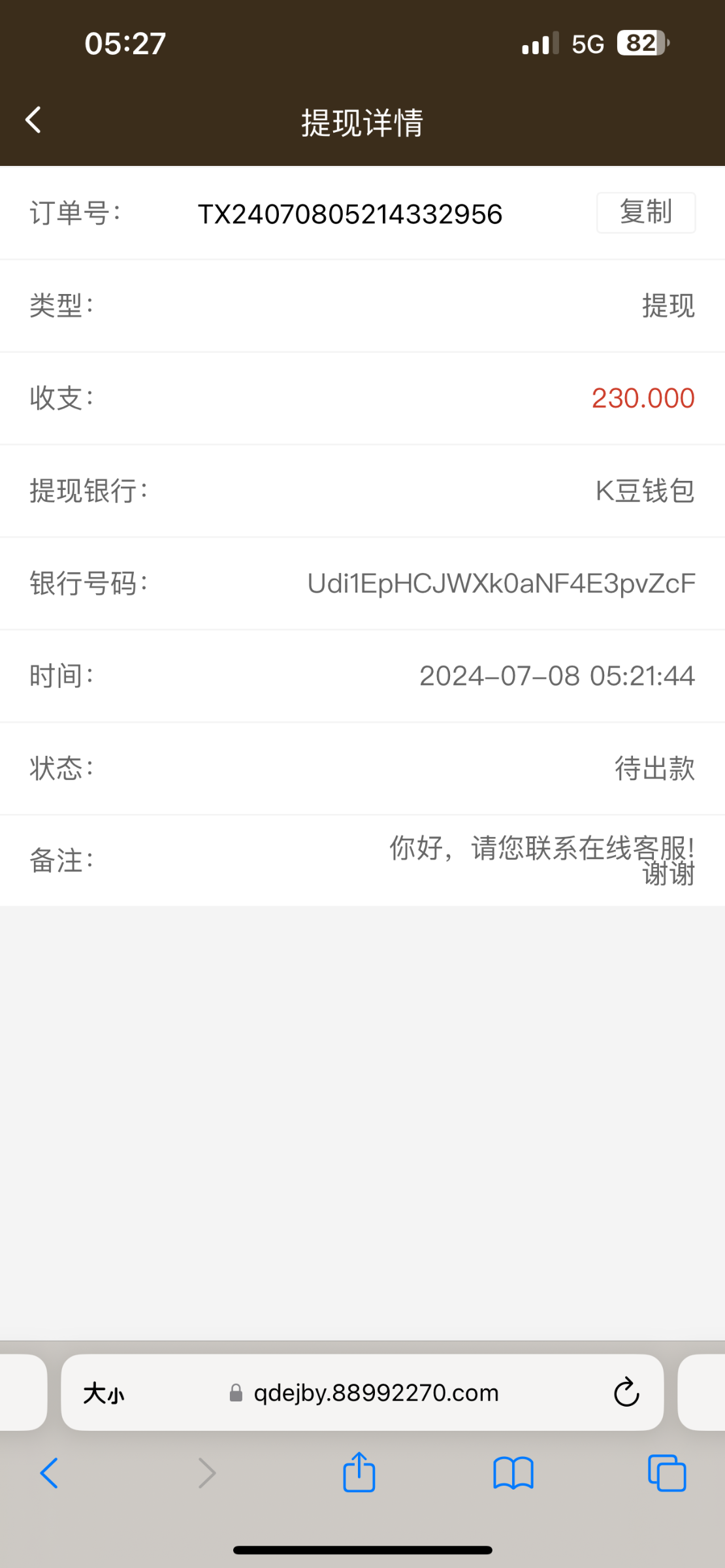Navigate back in Safari's toolbar
The width and height of the screenshot is (725, 1568).
[x=49, y=1473]
